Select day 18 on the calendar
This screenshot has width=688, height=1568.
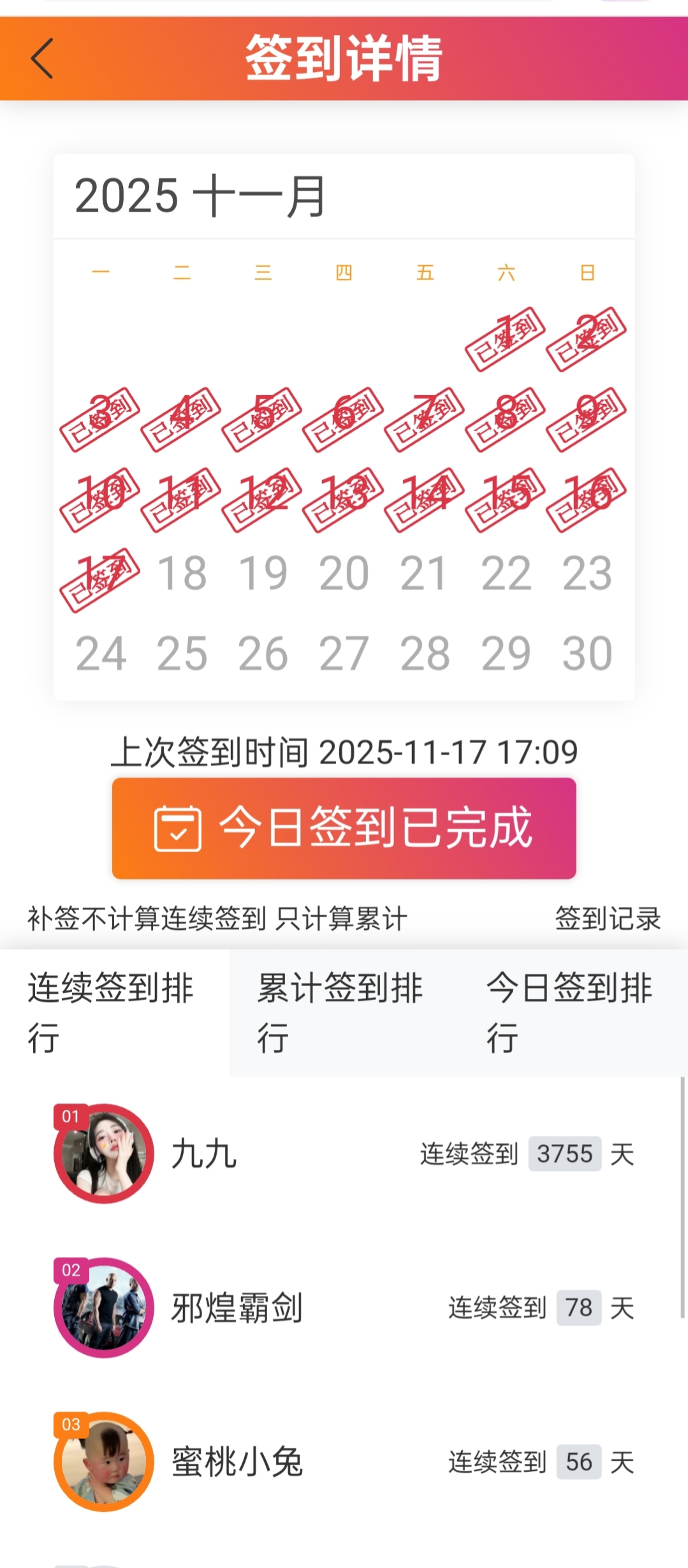(182, 573)
